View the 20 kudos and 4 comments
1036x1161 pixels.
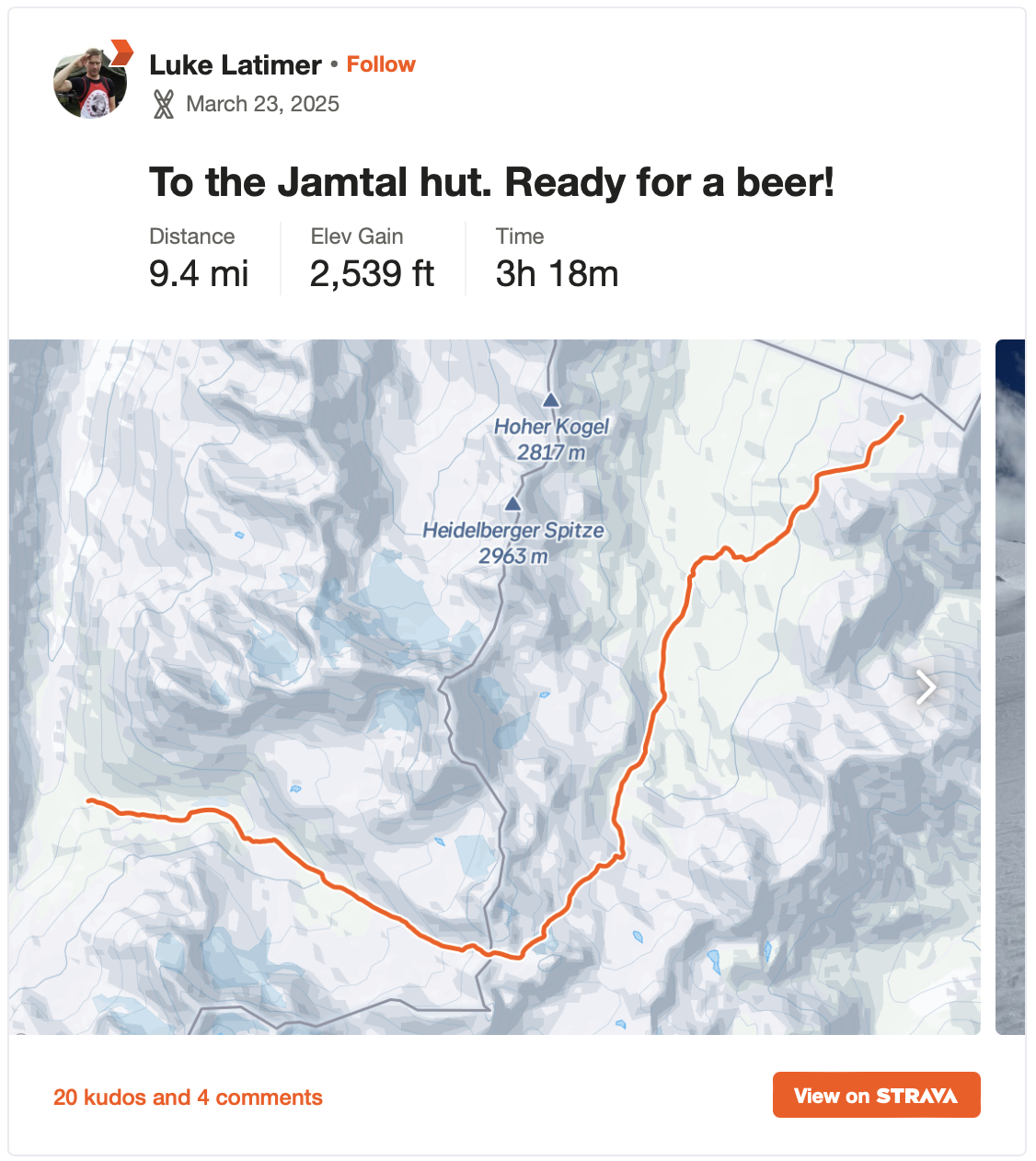click(x=188, y=1098)
